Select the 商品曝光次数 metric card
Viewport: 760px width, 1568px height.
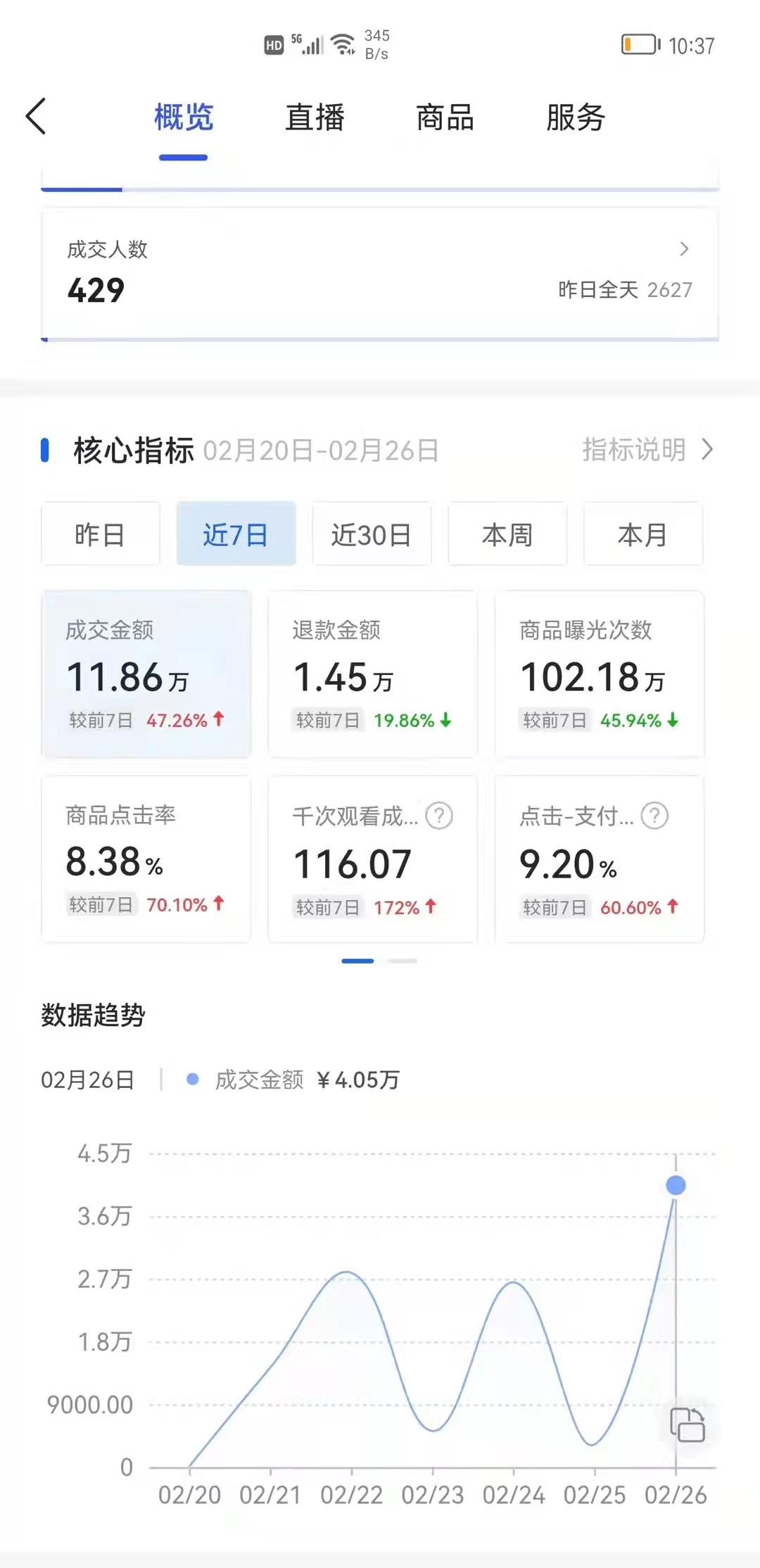[599, 674]
